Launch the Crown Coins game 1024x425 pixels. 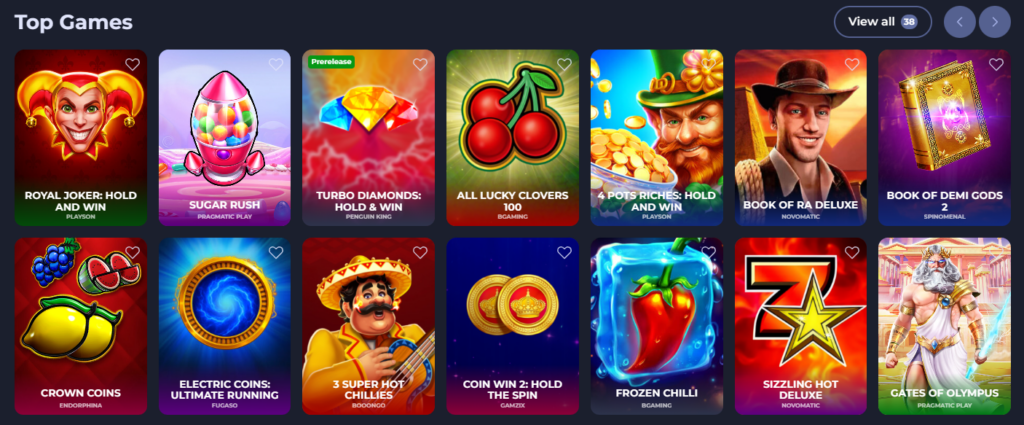pos(81,325)
